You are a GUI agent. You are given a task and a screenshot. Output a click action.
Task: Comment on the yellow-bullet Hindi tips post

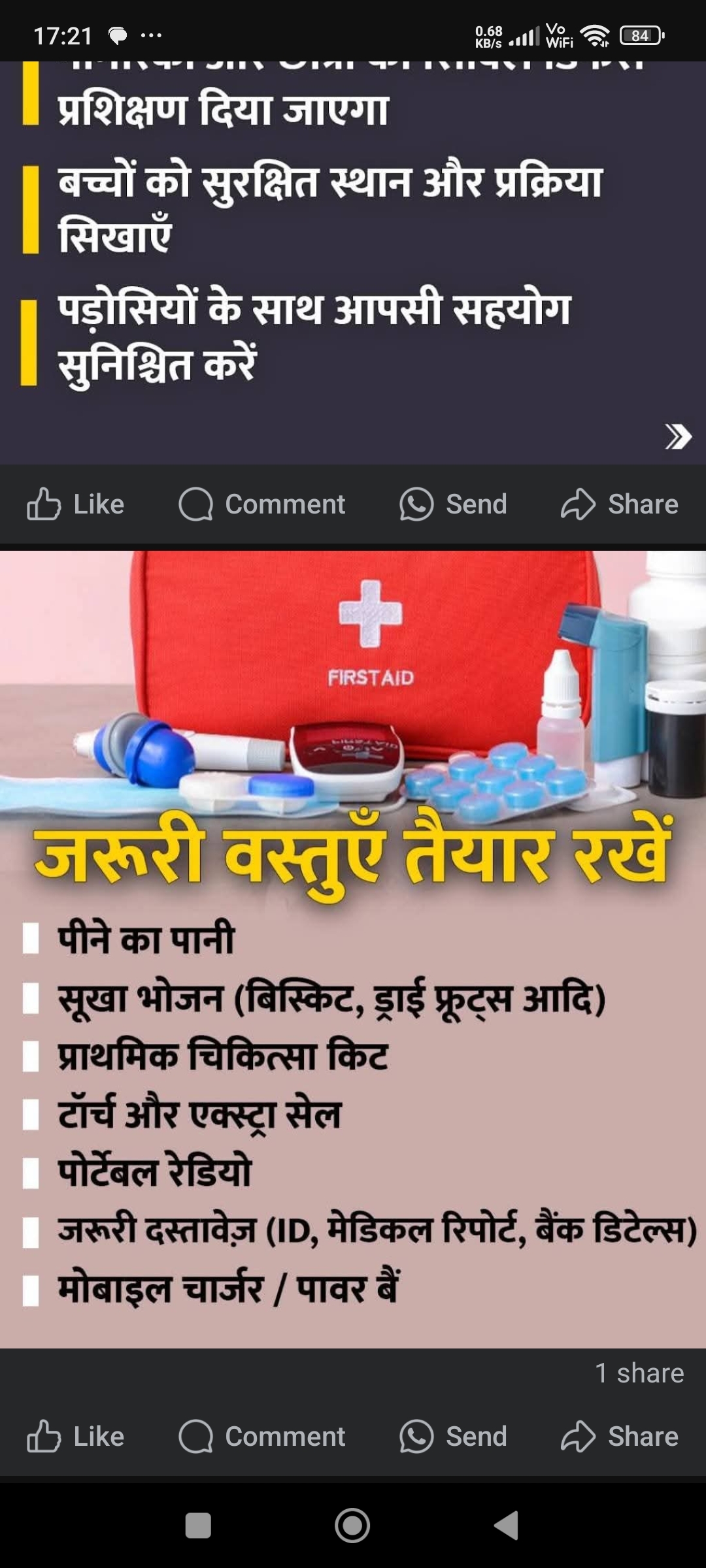261,504
